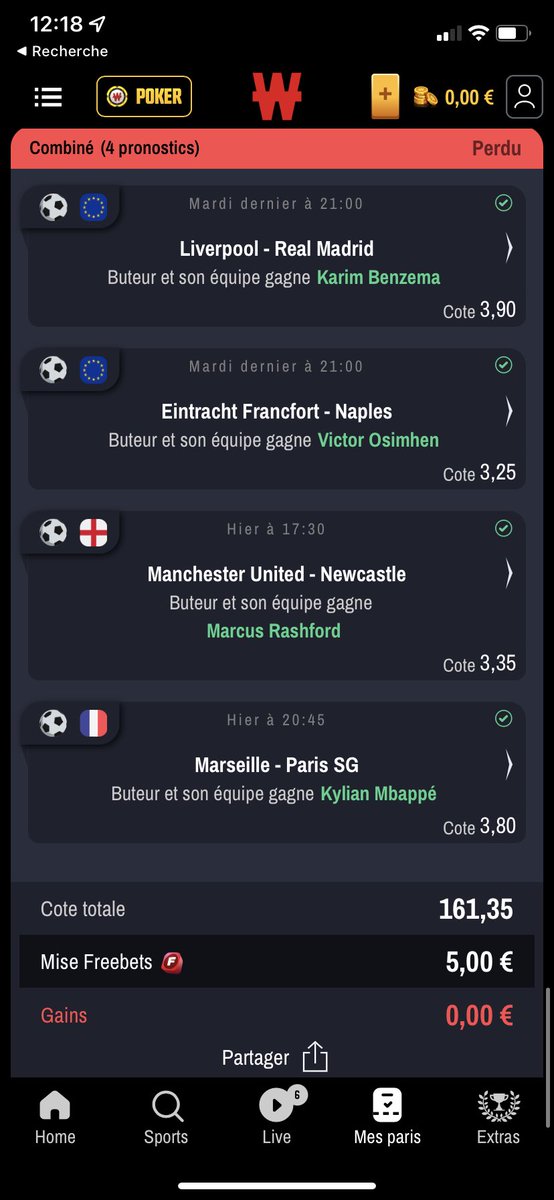Tap the Winamax red W logo
The image size is (554, 1200).
pyautogui.click(x=277, y=97)
